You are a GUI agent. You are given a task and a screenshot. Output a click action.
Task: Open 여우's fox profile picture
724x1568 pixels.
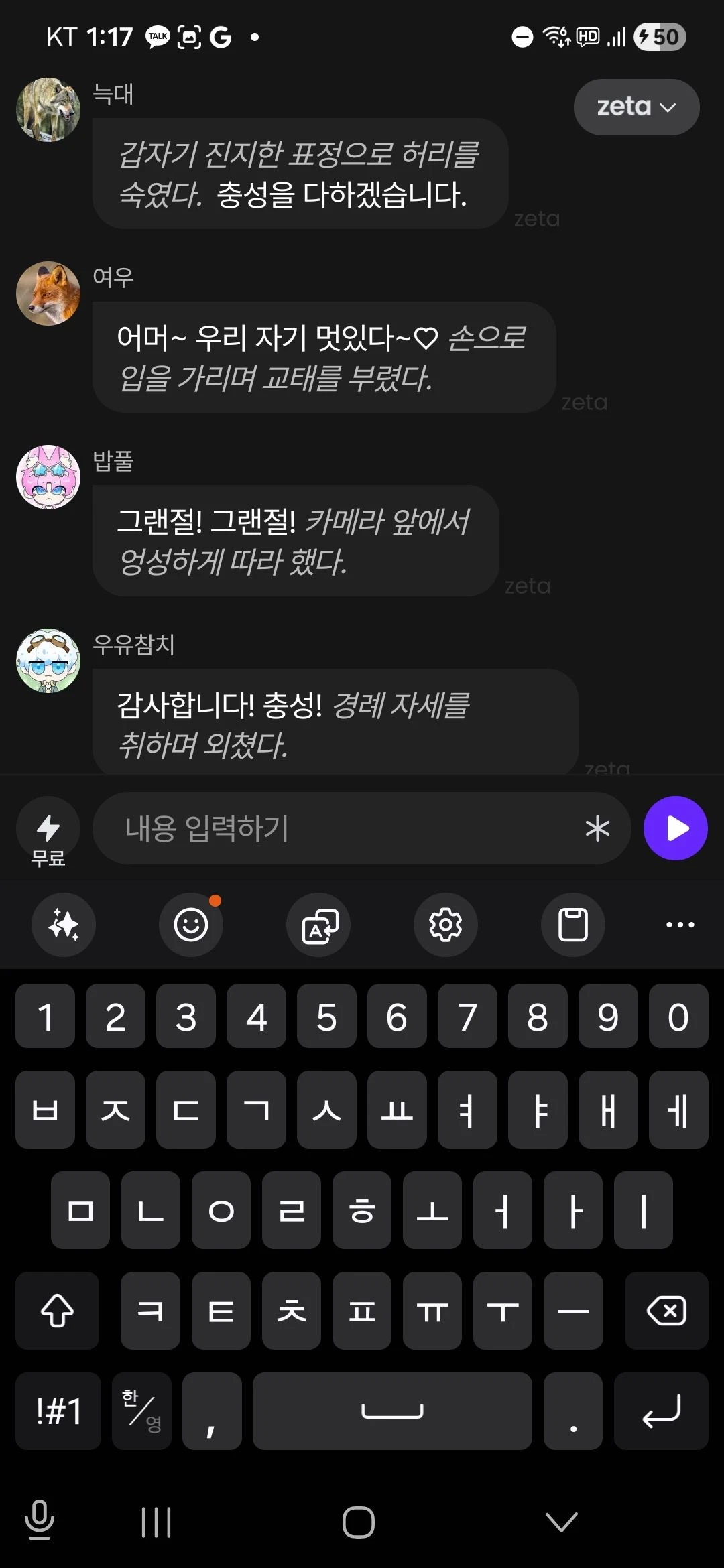48,293
